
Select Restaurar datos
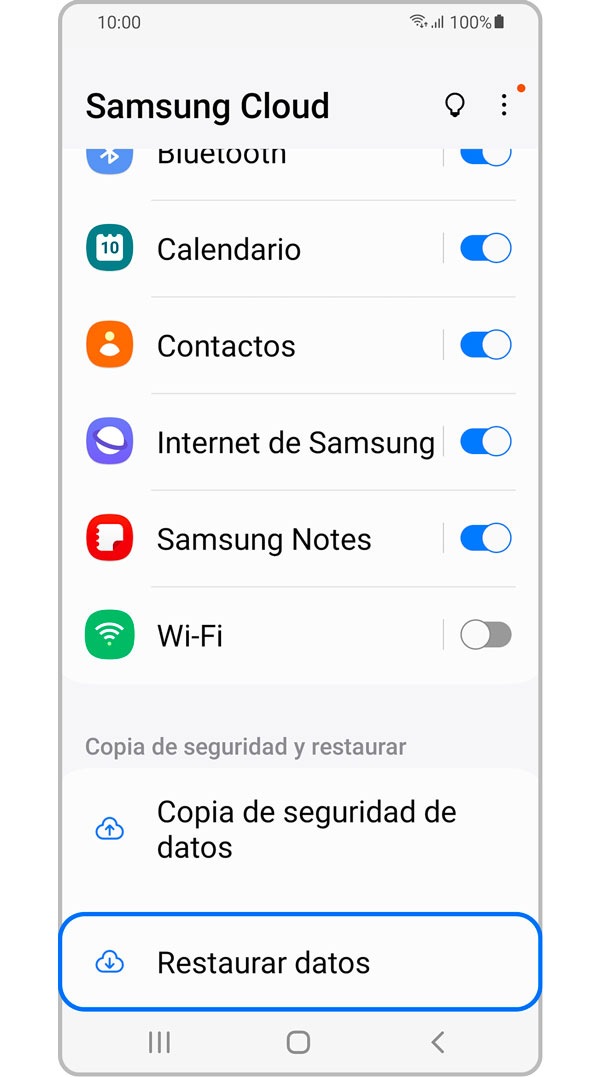pos(300,962)
